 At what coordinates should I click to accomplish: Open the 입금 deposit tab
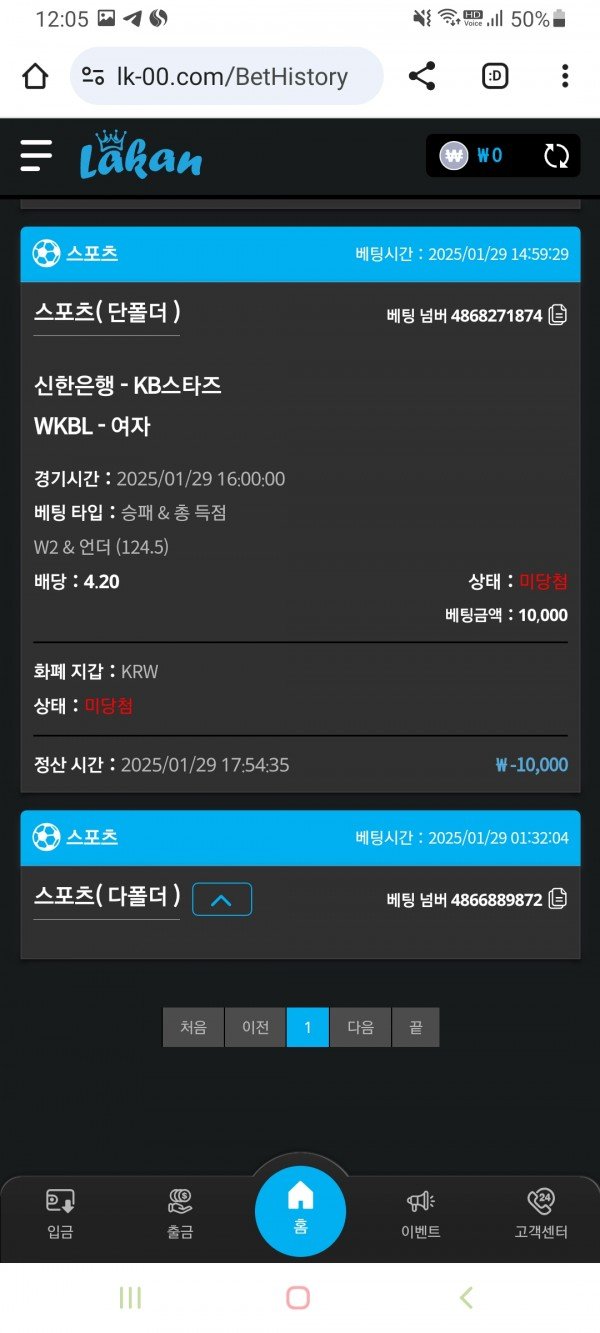(60, 1213)
